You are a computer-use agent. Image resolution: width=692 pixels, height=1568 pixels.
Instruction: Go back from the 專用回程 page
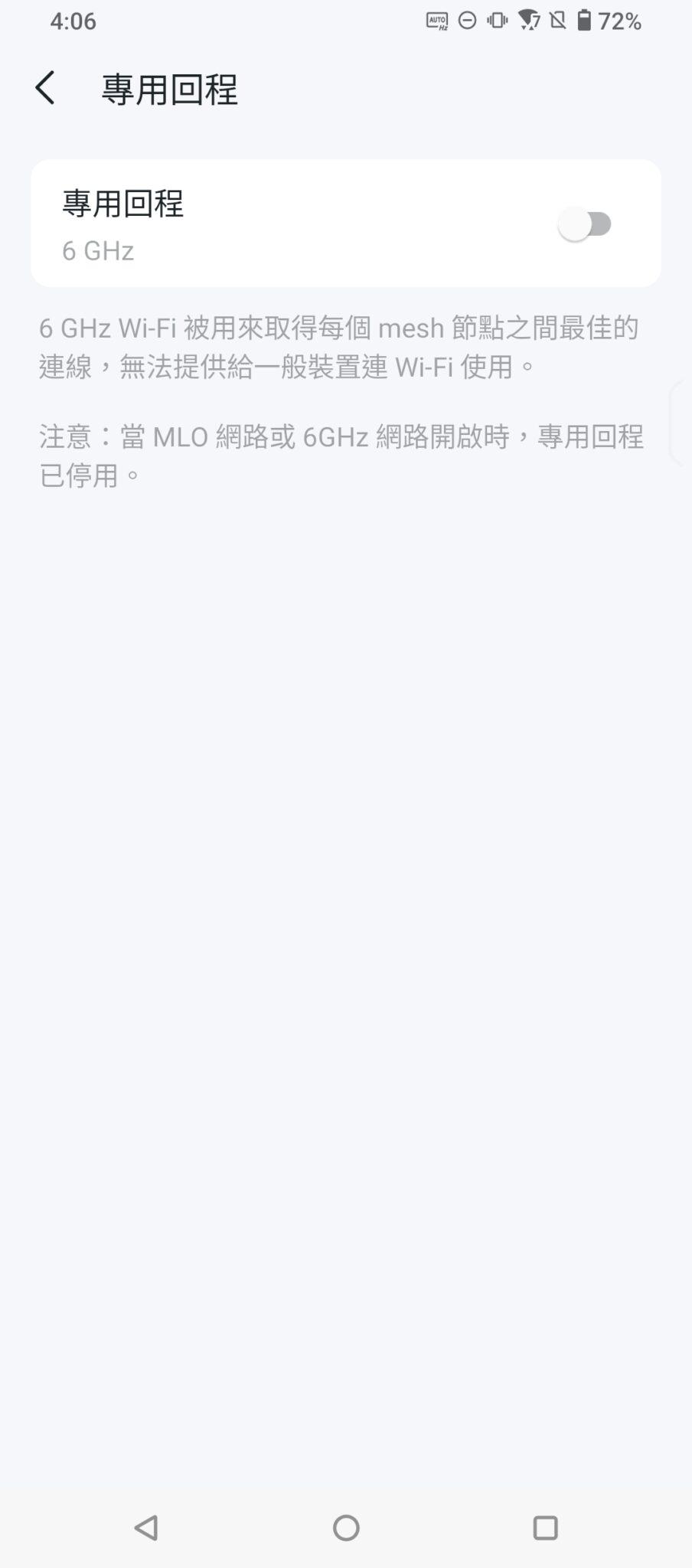46,88
